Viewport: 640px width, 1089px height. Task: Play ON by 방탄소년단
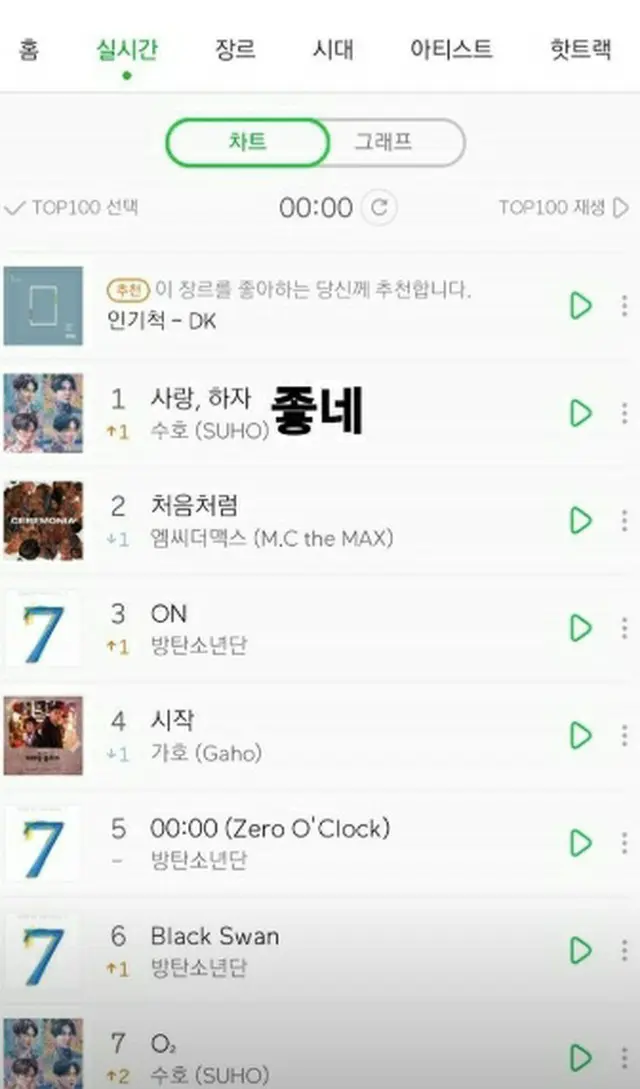pos(580,627)
